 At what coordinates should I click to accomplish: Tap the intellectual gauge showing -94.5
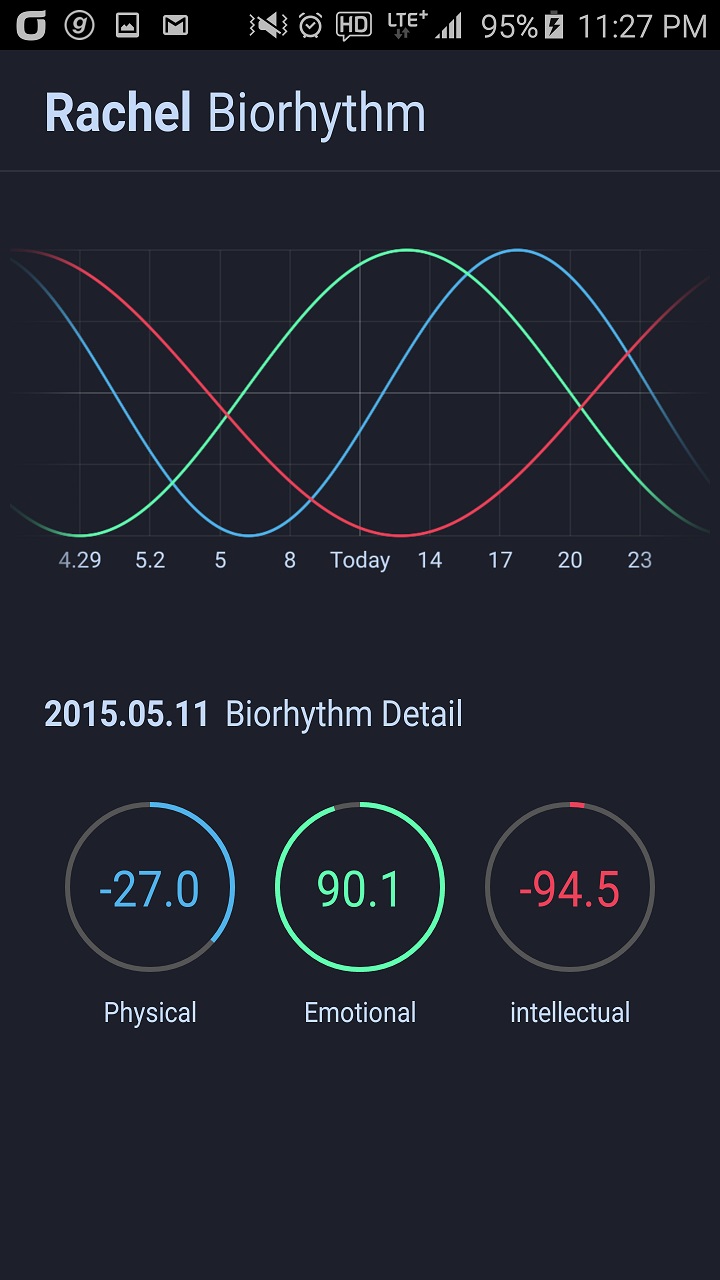[569, 887]
